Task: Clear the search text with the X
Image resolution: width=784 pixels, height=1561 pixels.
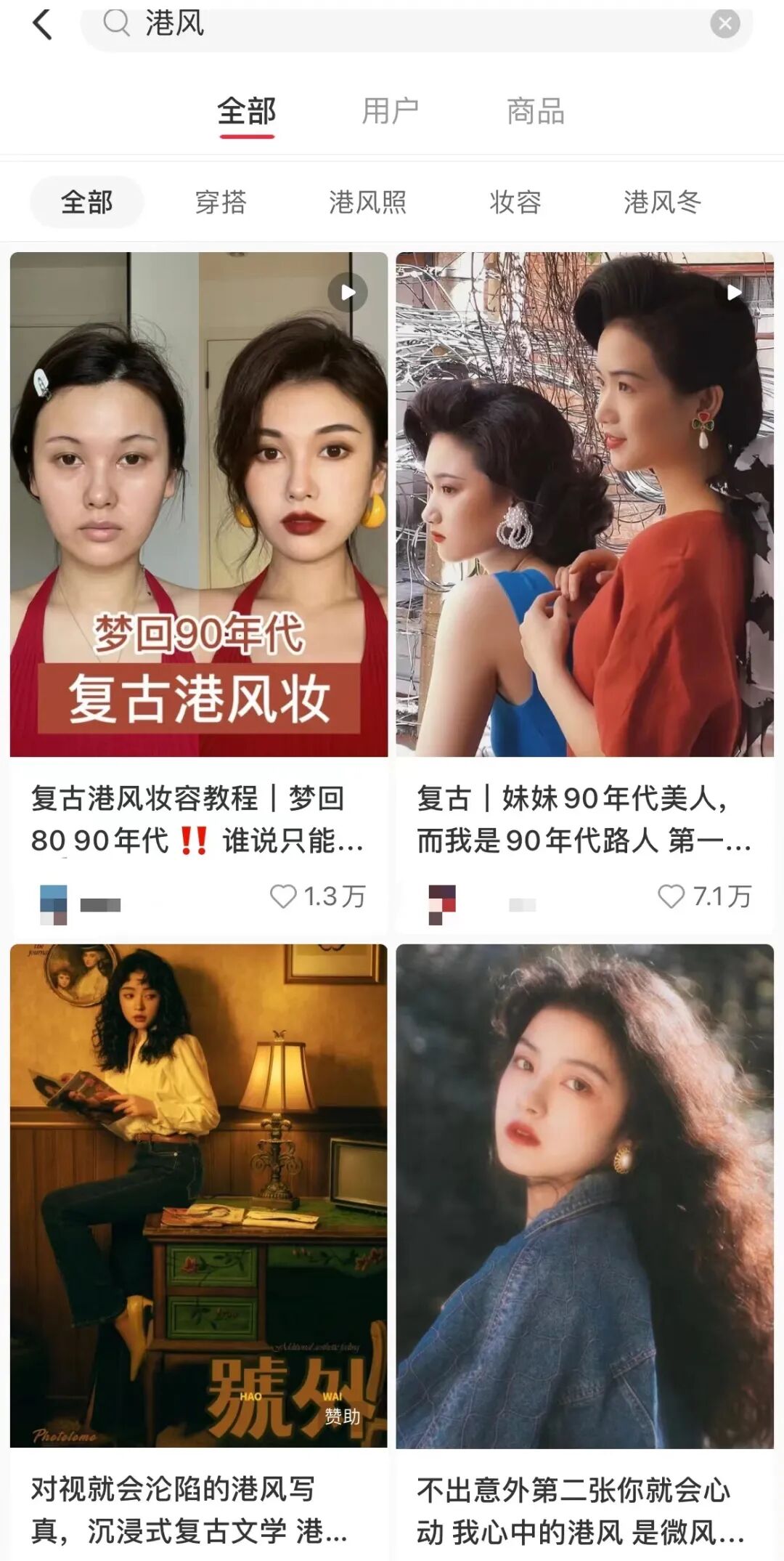Action: pos(724,24)
